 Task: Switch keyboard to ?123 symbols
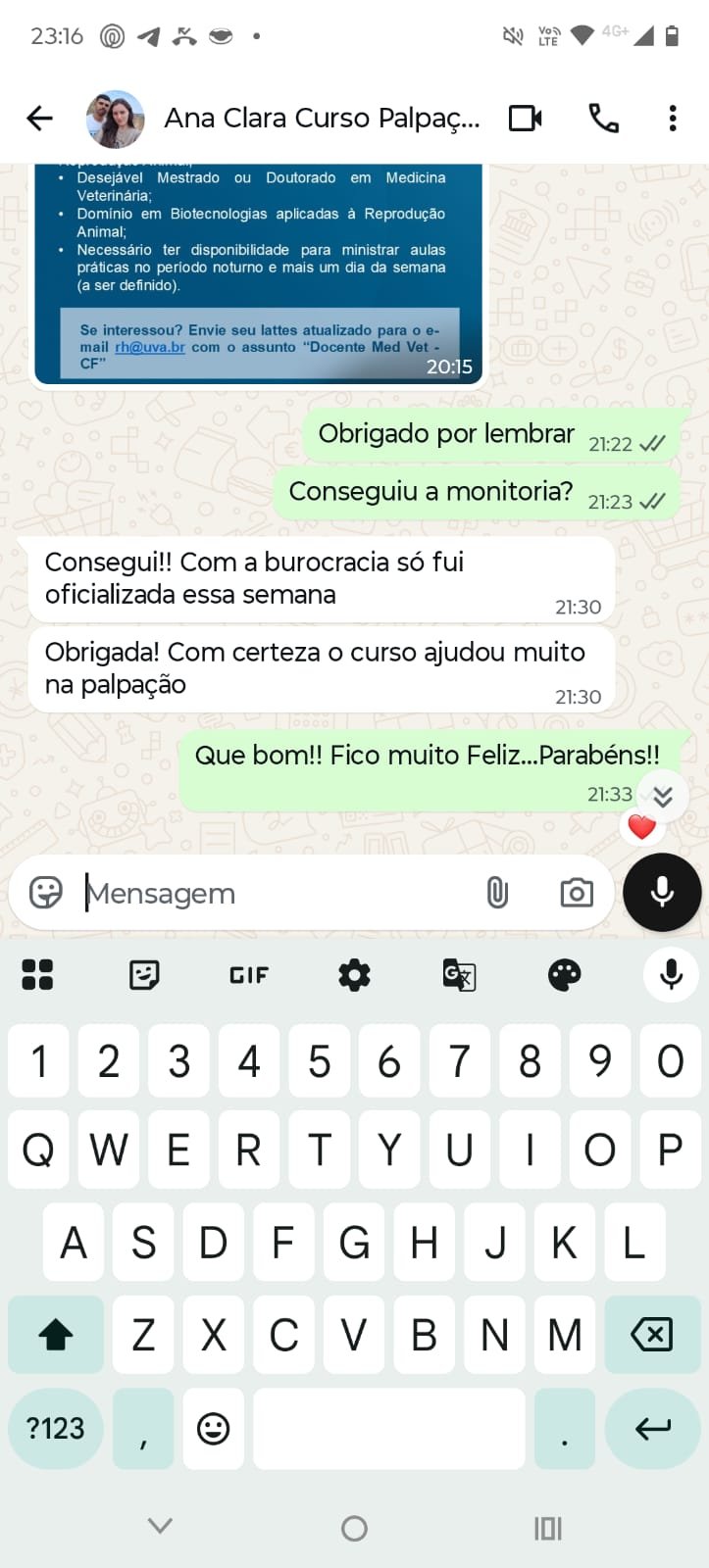pyautogui.click(x=56, y=1428)
